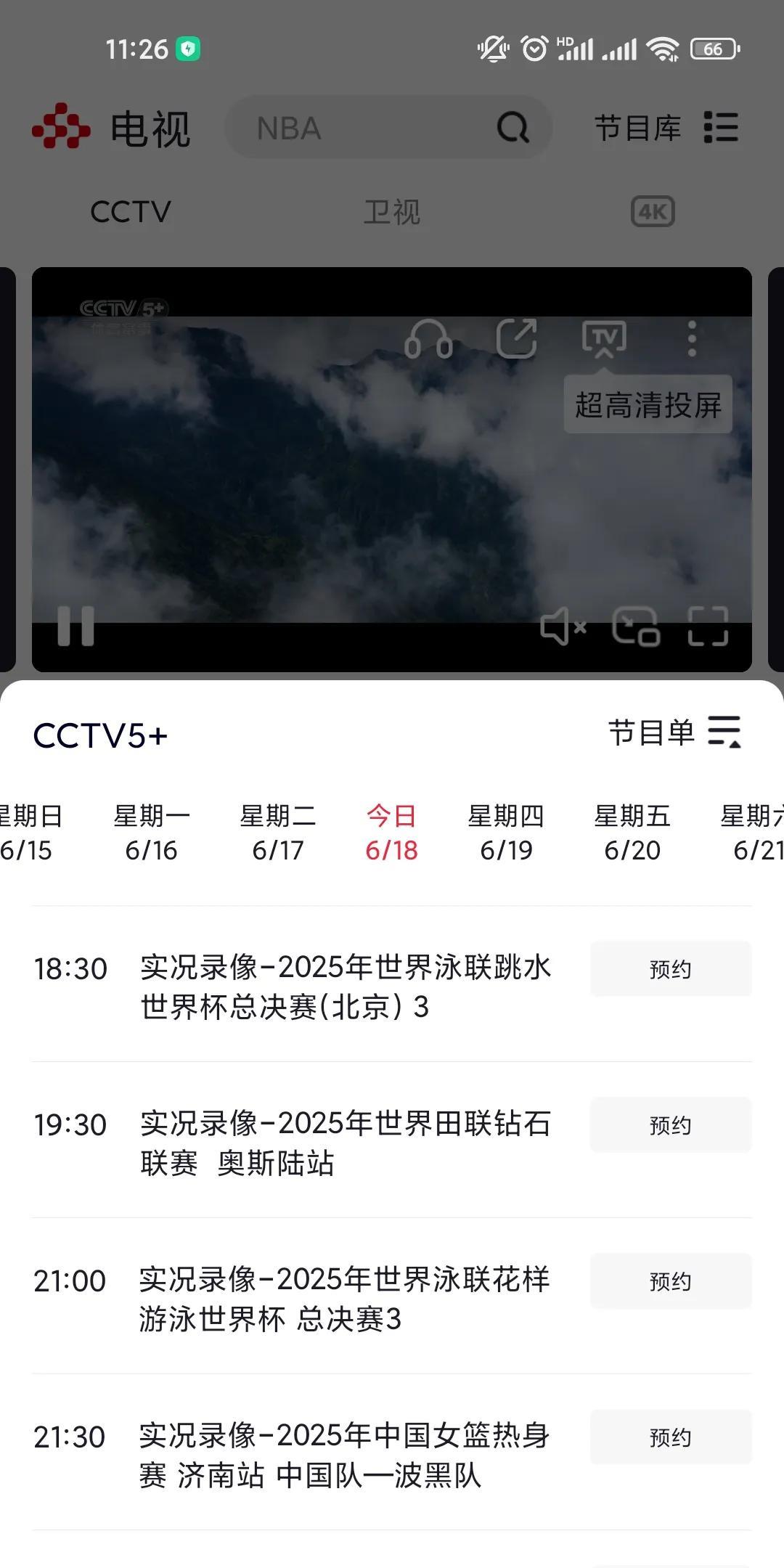Pause the live video
This screenshot has width=784, height=1568.
tap(75, 626)
